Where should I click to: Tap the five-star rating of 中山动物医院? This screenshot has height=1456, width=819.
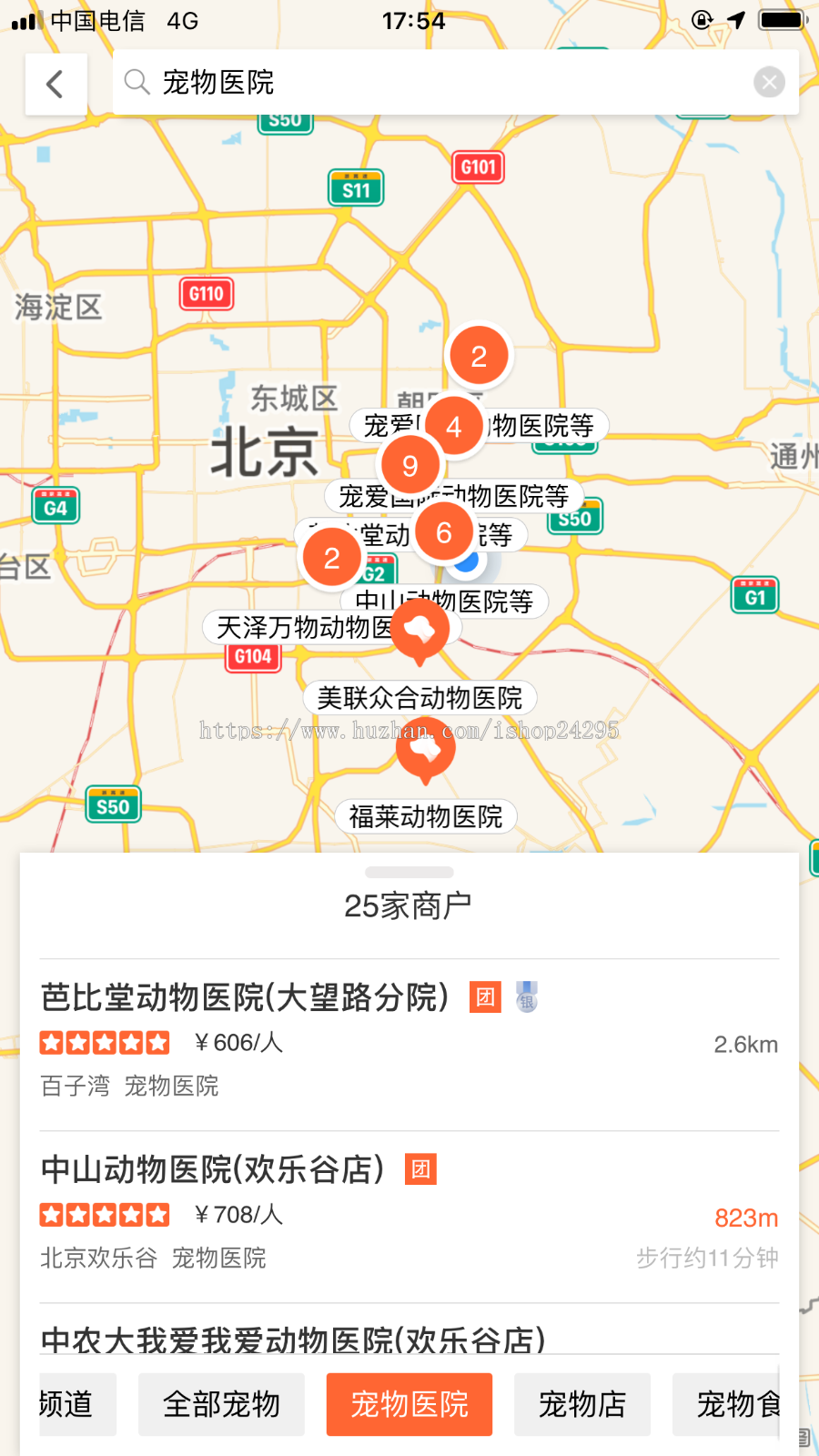coord(104,1216)
